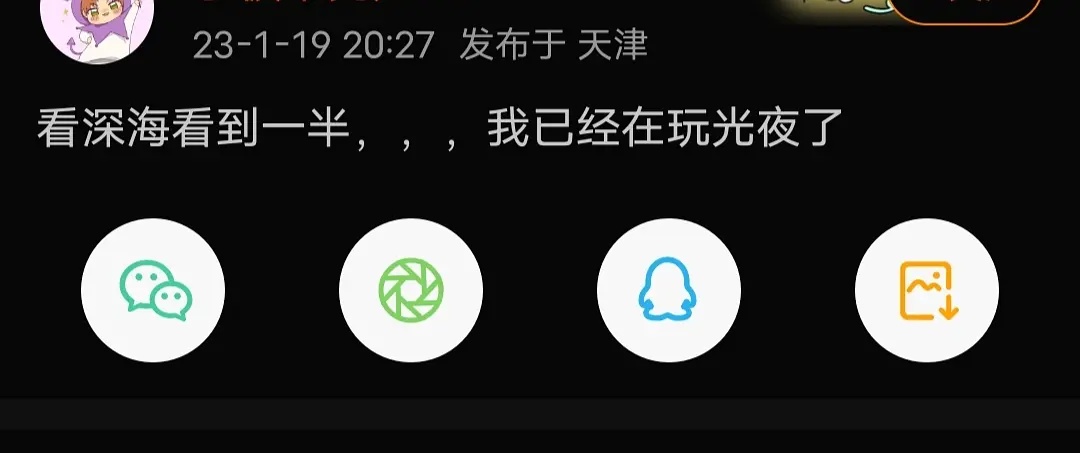Tap the orange outlined button at the top right
1080x453 pixels.
(965, 10)
